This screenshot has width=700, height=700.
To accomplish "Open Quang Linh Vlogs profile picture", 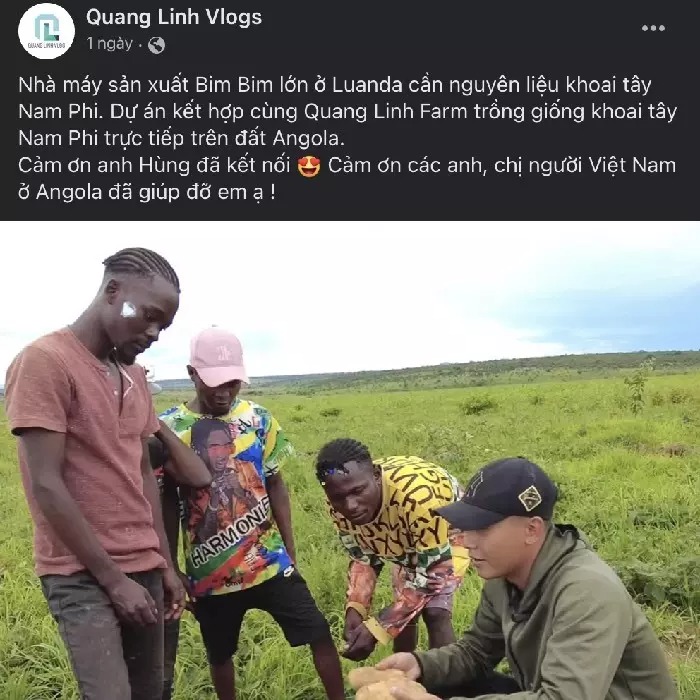I will (x=46, y=30).
